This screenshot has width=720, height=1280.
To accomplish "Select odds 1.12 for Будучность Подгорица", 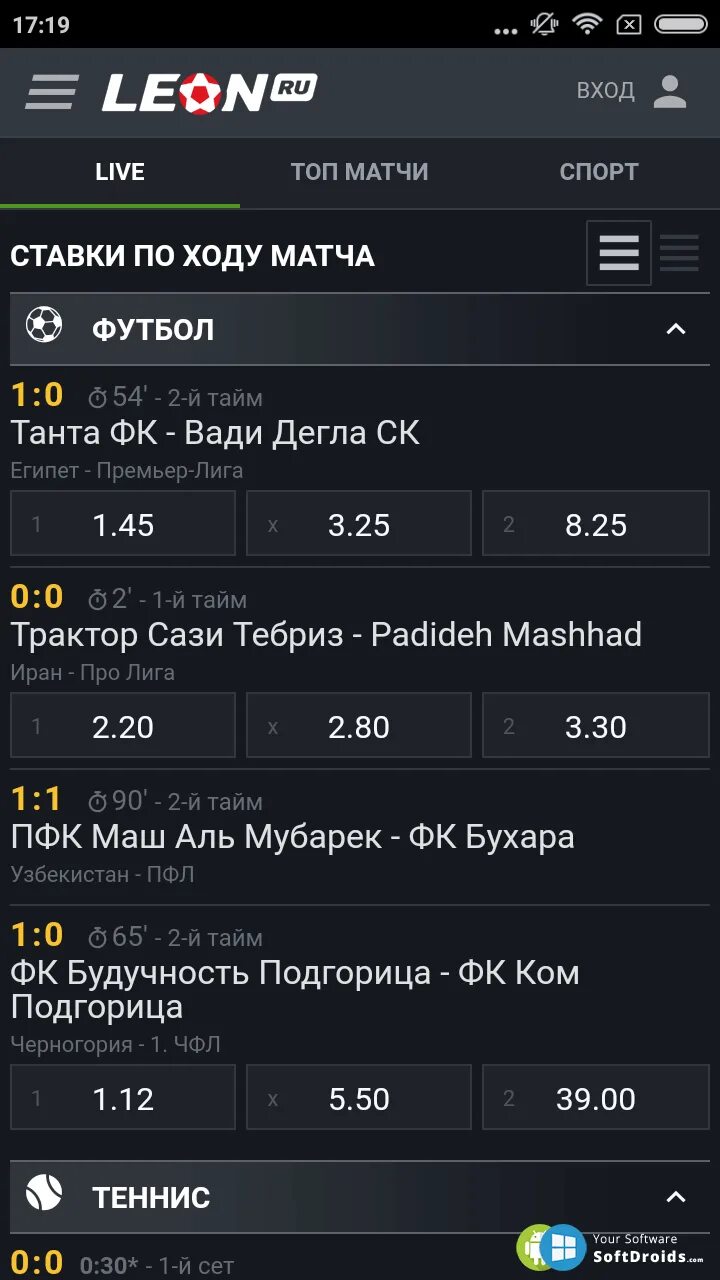I will pos(123,1097).
